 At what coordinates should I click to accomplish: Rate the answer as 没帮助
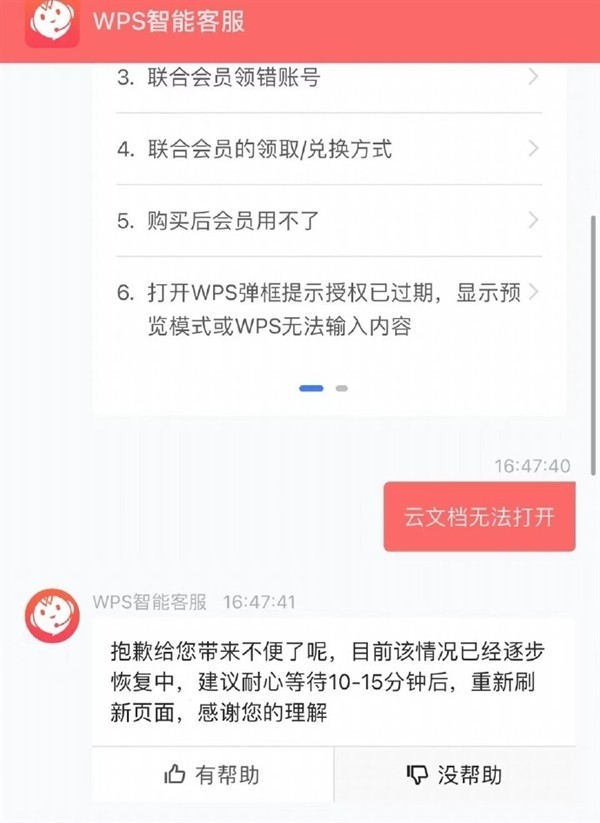[454, 774]
